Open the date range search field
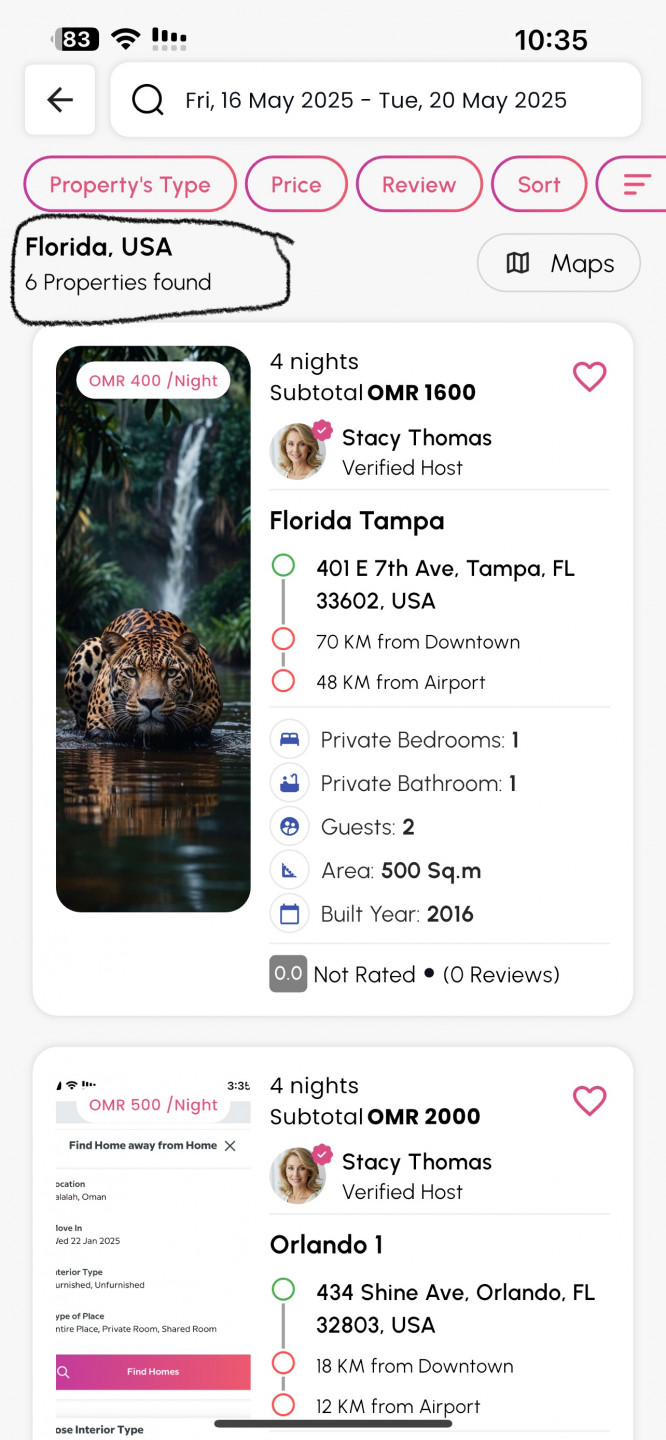 click(x=375, y=100)
